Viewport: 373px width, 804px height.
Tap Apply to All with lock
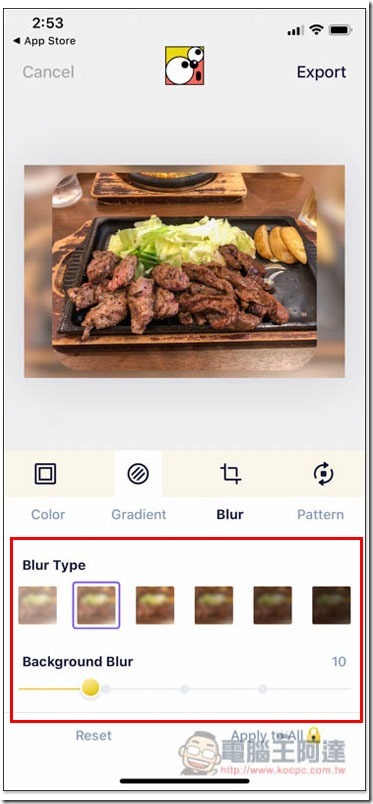[276, 735]
